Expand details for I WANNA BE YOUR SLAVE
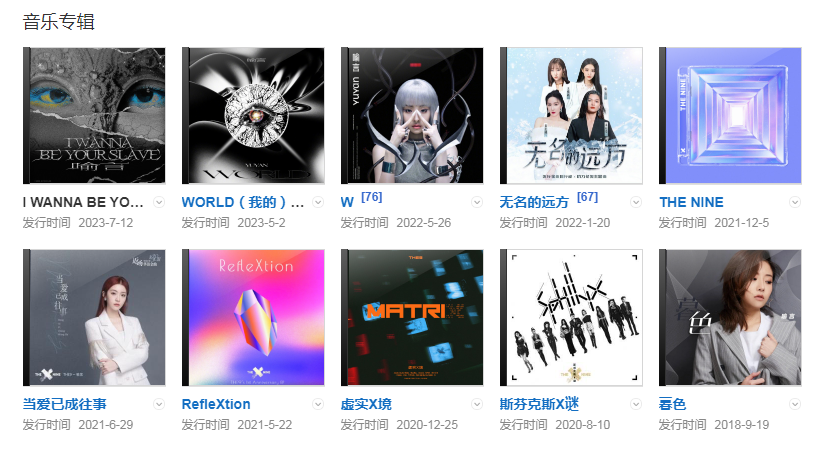 [x=158, y=202]
